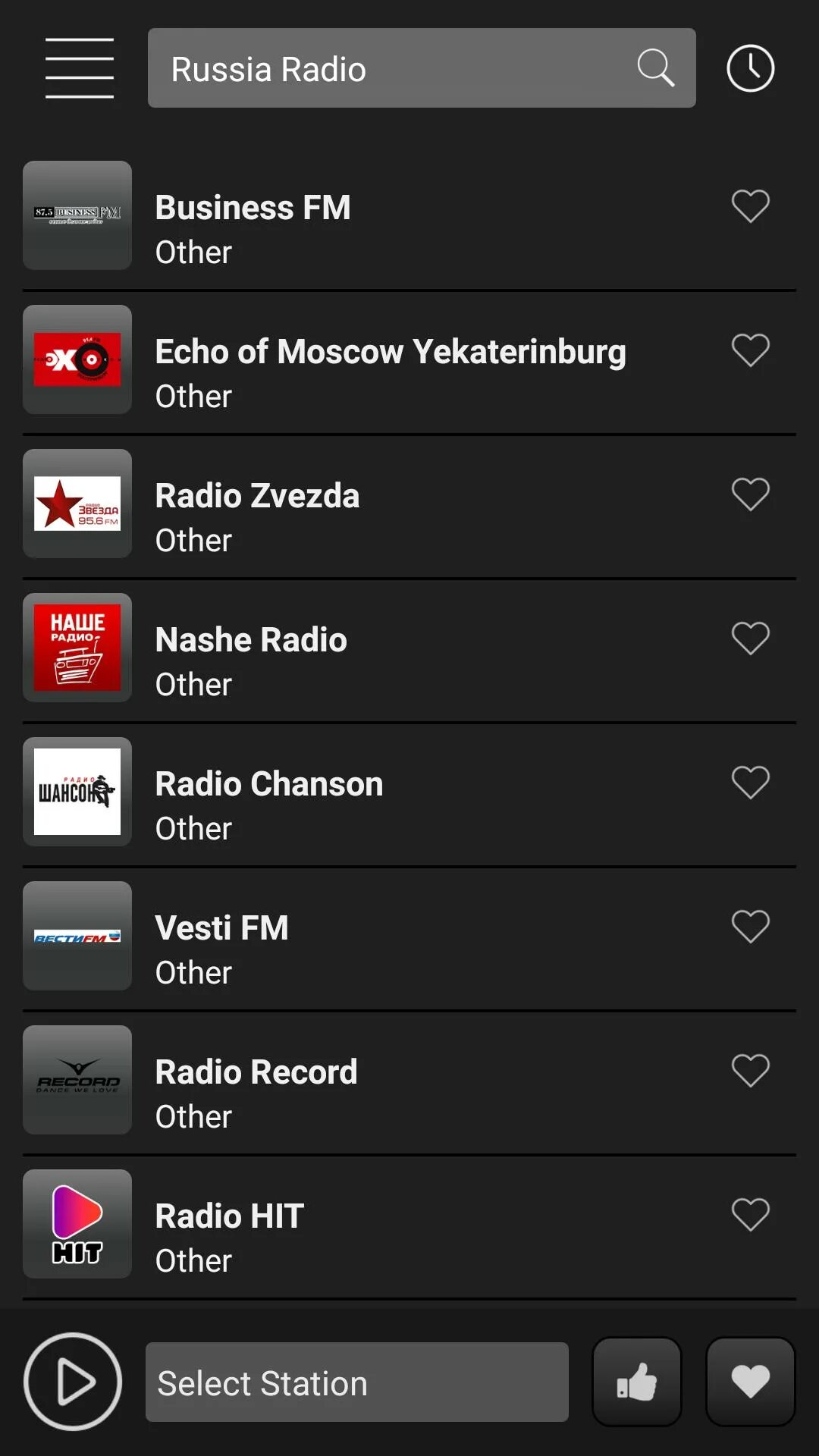Select the Radio HIT station
Viewport: 819px width, 1456px height.
point(409,1225)
